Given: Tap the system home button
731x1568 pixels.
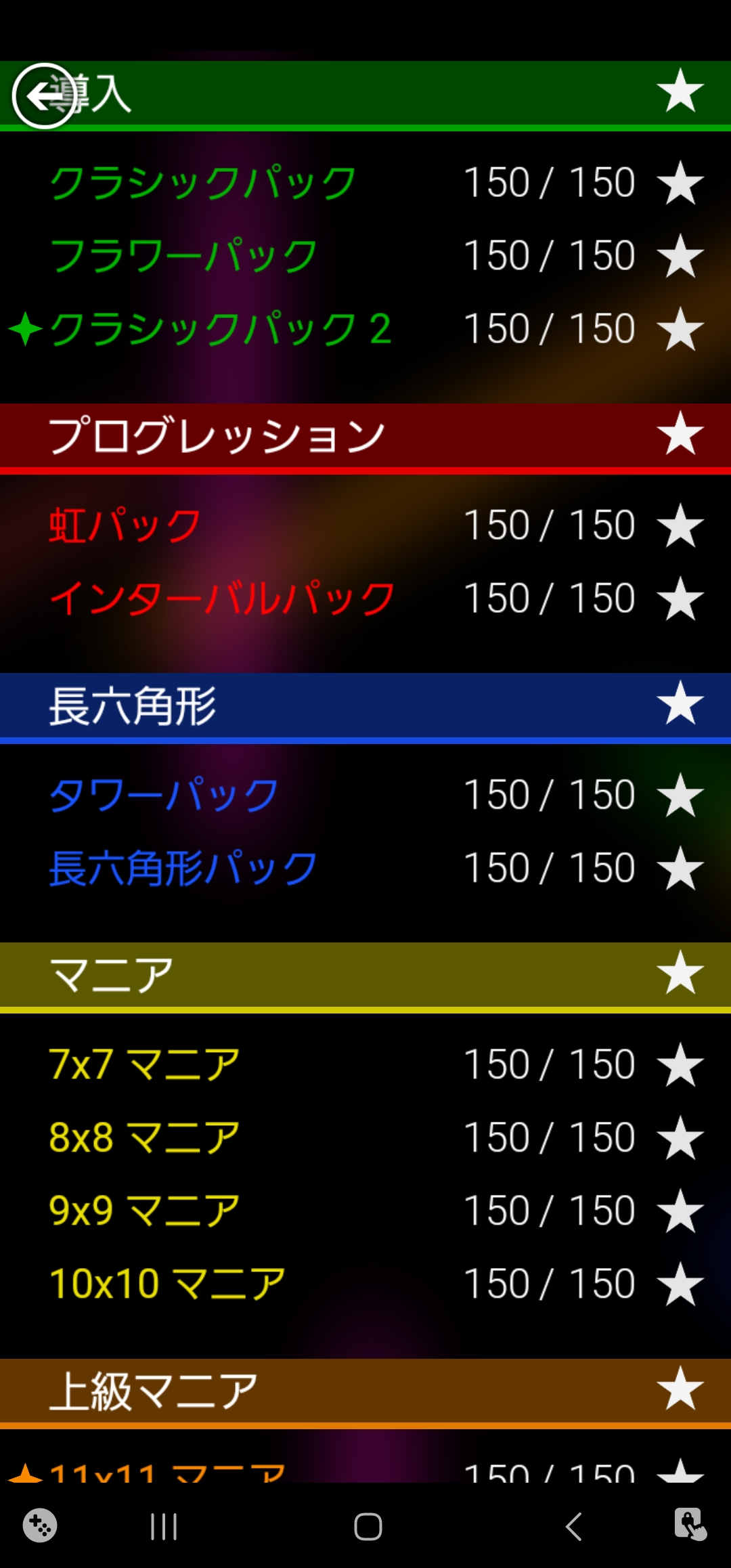Looking at the screenshot, I should pos(368,1527).
